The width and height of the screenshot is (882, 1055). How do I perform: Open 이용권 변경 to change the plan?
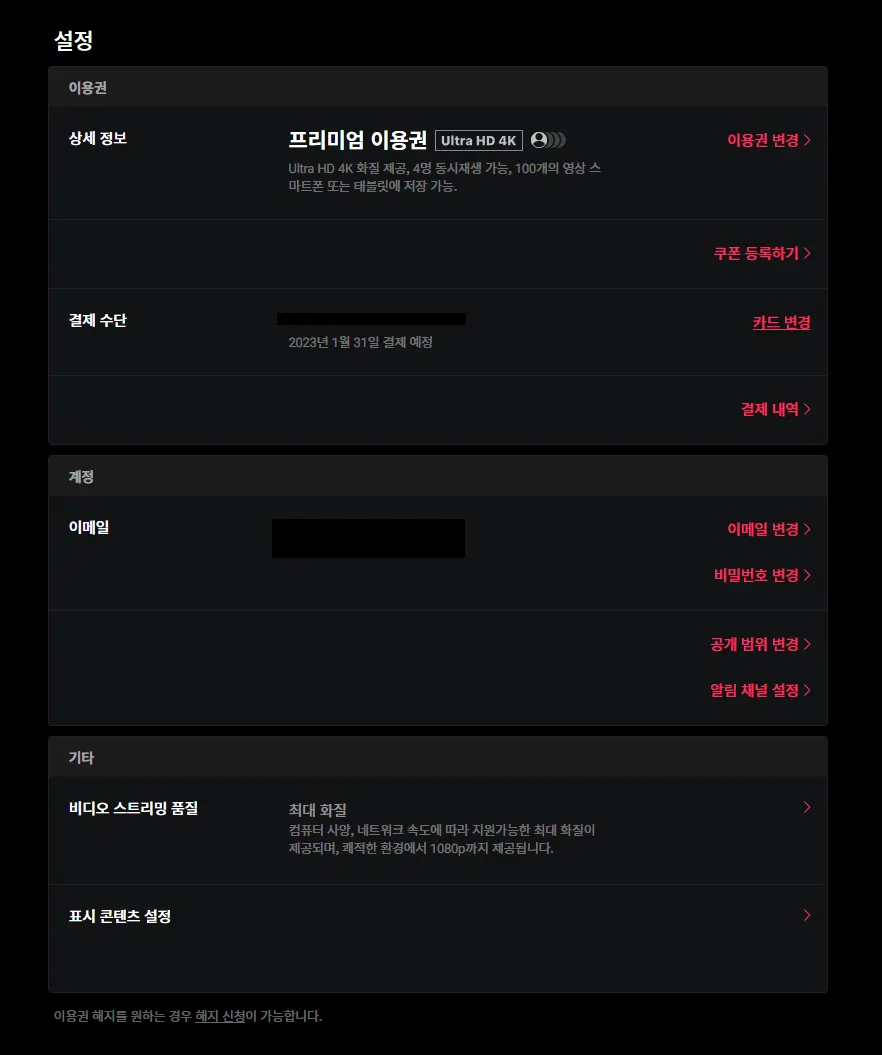pos(768,140)
